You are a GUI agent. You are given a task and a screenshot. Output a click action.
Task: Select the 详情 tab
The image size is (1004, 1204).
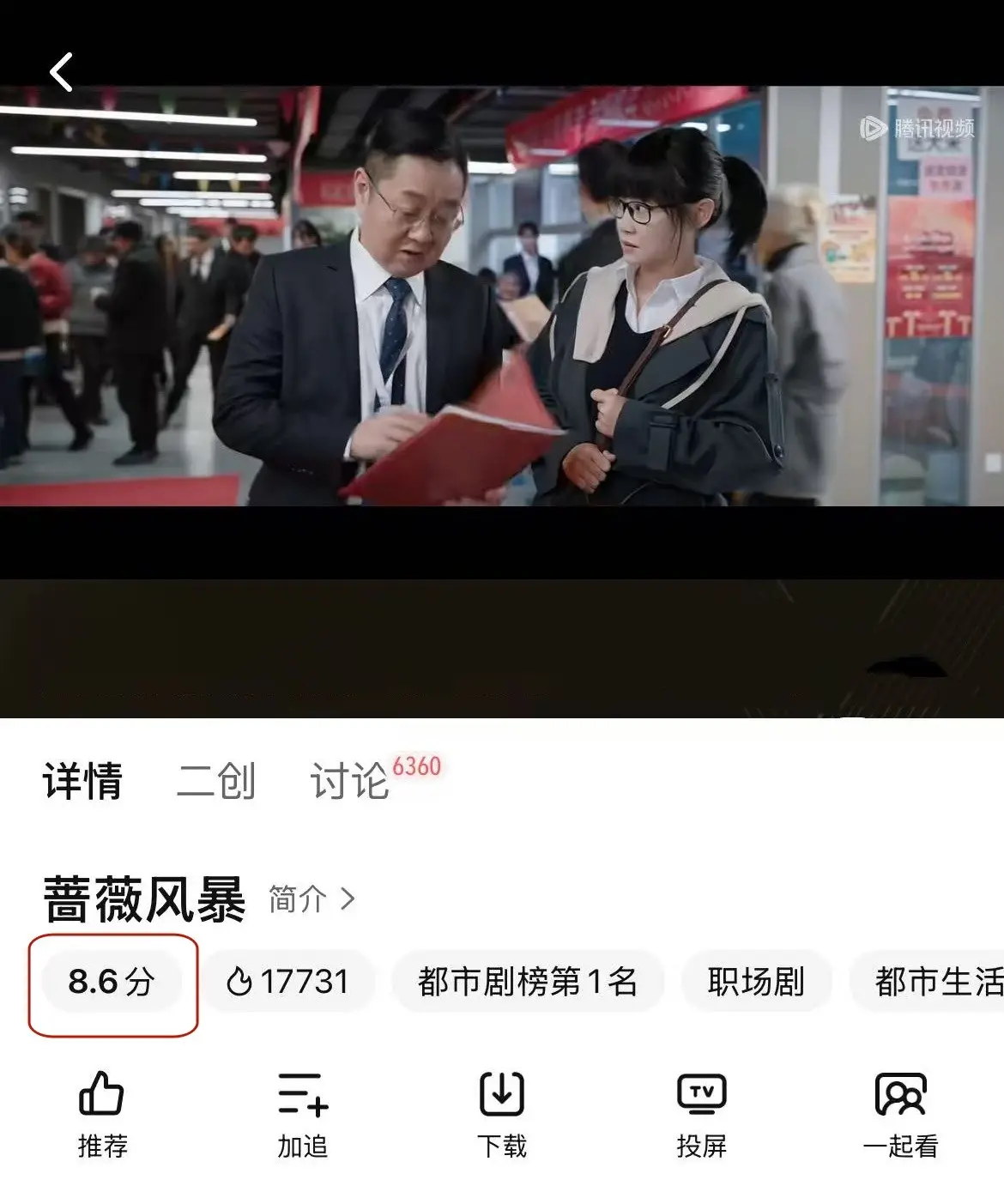click(x=83, y=781)
